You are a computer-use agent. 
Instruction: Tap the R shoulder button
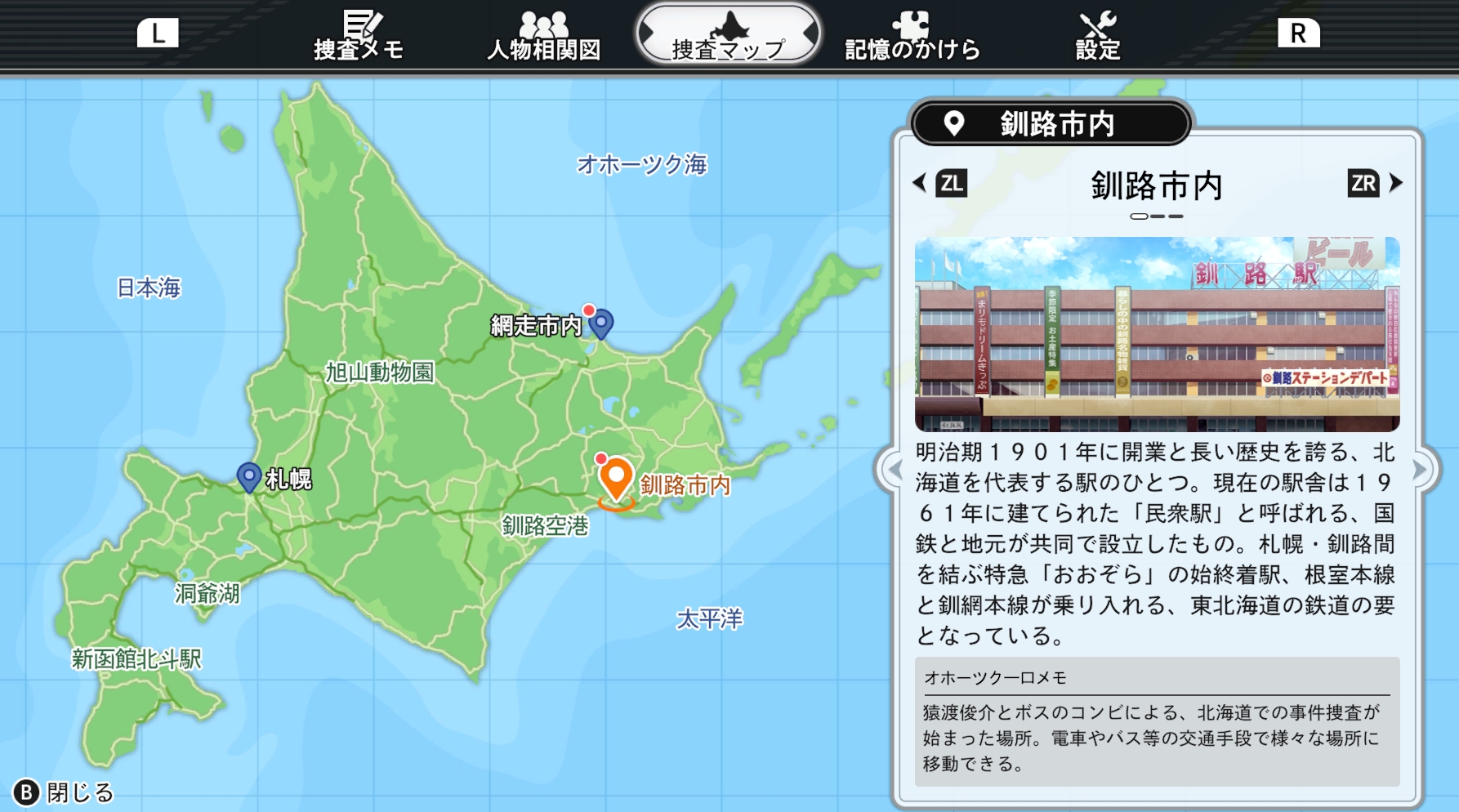tap(1298, 33)
